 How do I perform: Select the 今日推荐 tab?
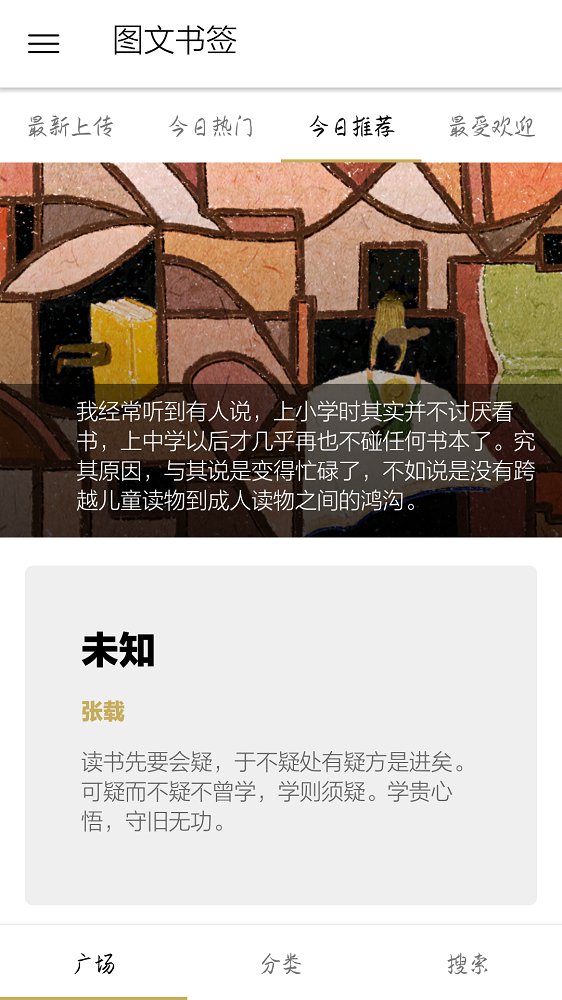pyautogui.click(x=351, y=126)
